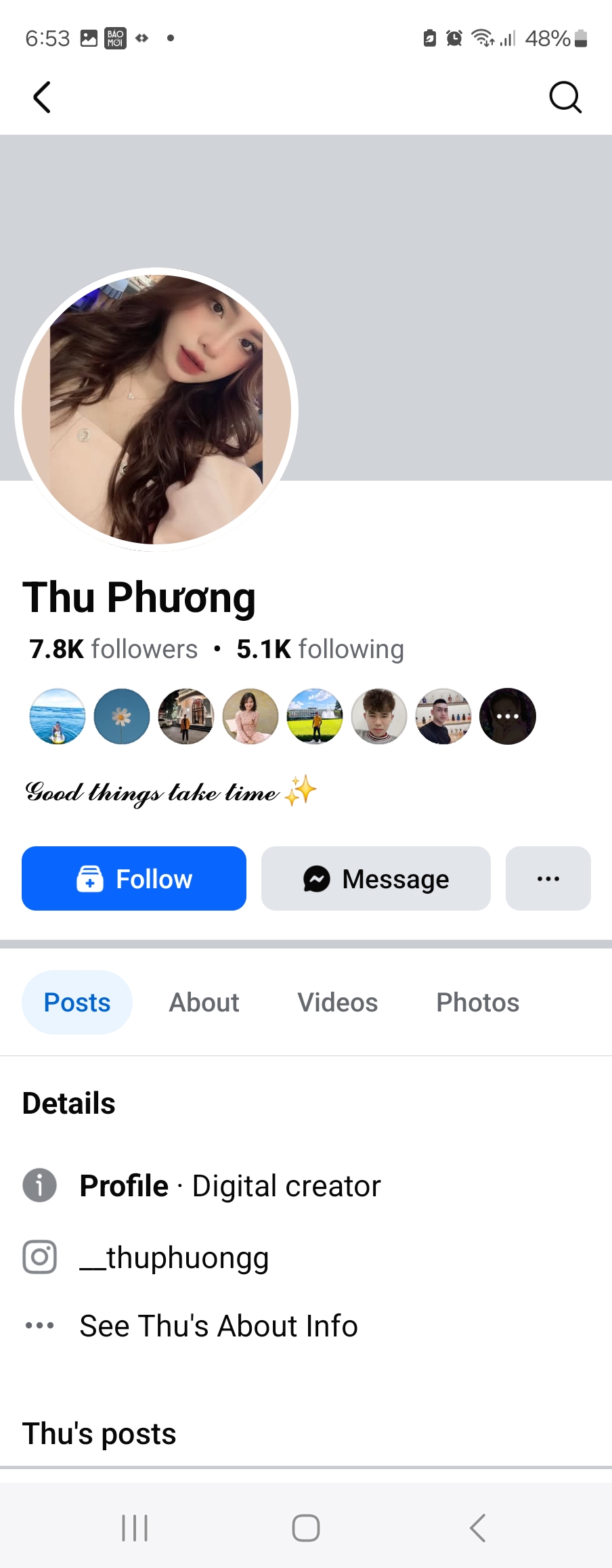Select the Posts tab
The width and height of the screenshot is (612, 1568).
(x=77, y=1002)
